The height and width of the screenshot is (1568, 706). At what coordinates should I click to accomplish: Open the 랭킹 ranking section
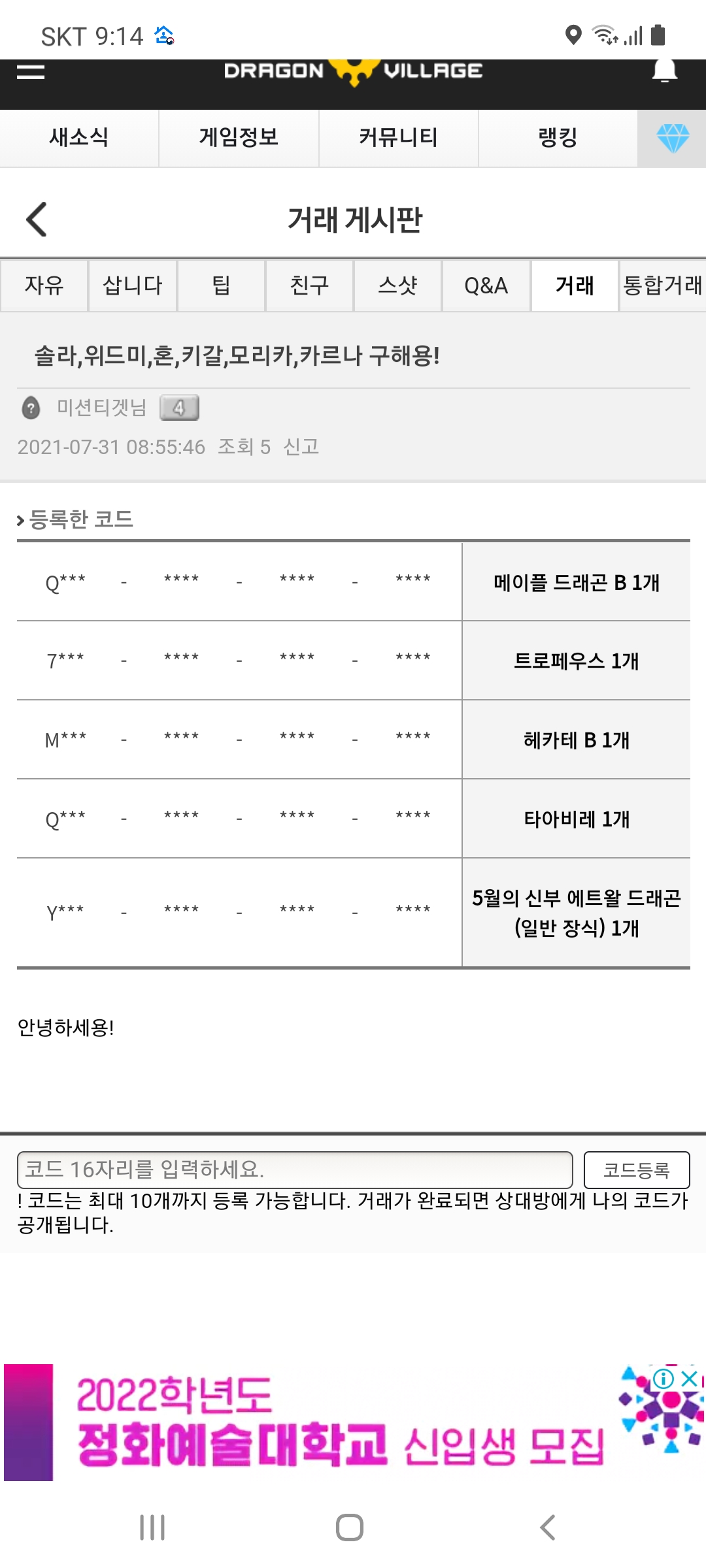click(558, 138)
